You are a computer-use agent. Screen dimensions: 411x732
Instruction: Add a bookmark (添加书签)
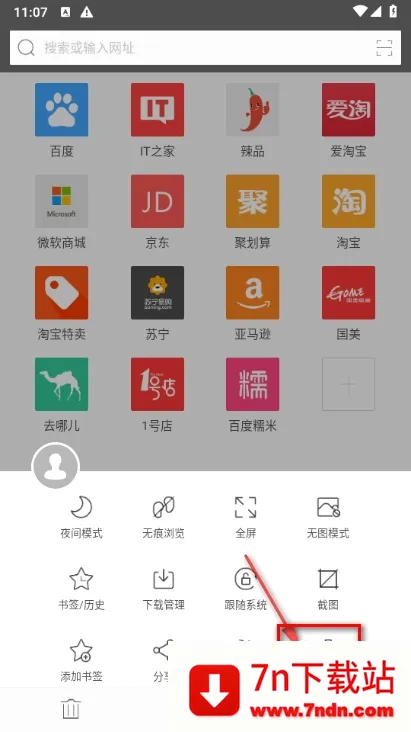[x=81, y=661]
